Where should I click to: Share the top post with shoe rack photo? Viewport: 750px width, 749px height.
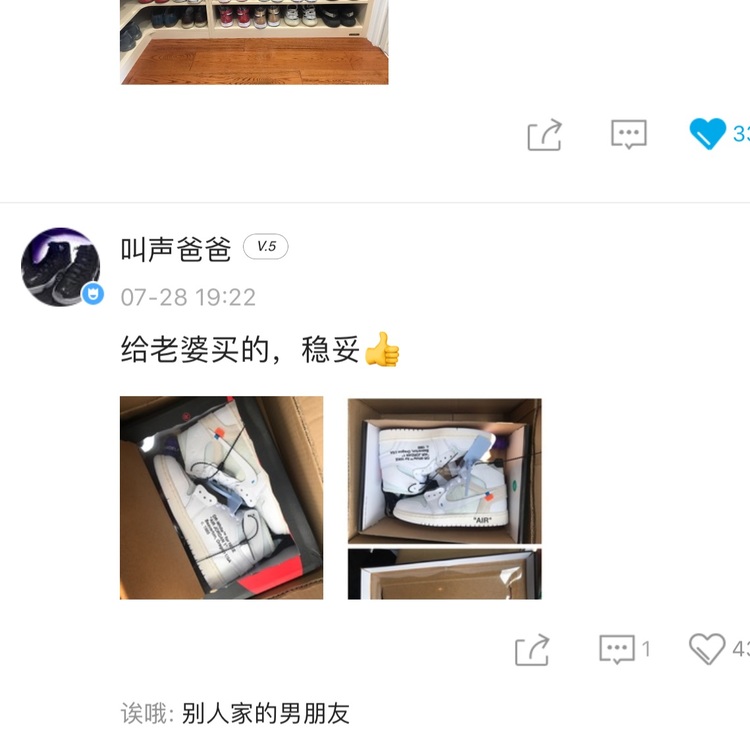tap(545, 135)
